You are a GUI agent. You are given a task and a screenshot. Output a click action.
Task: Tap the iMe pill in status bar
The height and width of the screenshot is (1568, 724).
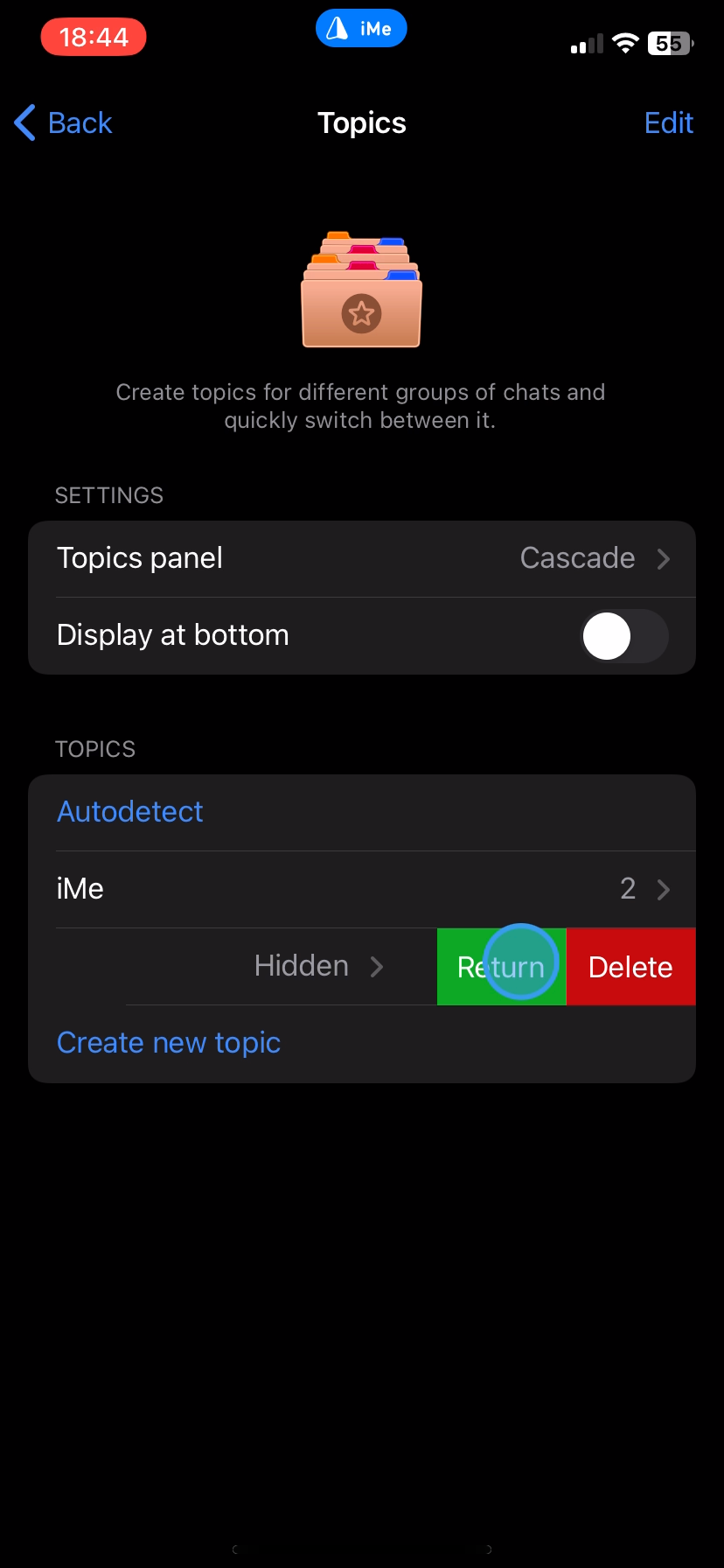361,29
